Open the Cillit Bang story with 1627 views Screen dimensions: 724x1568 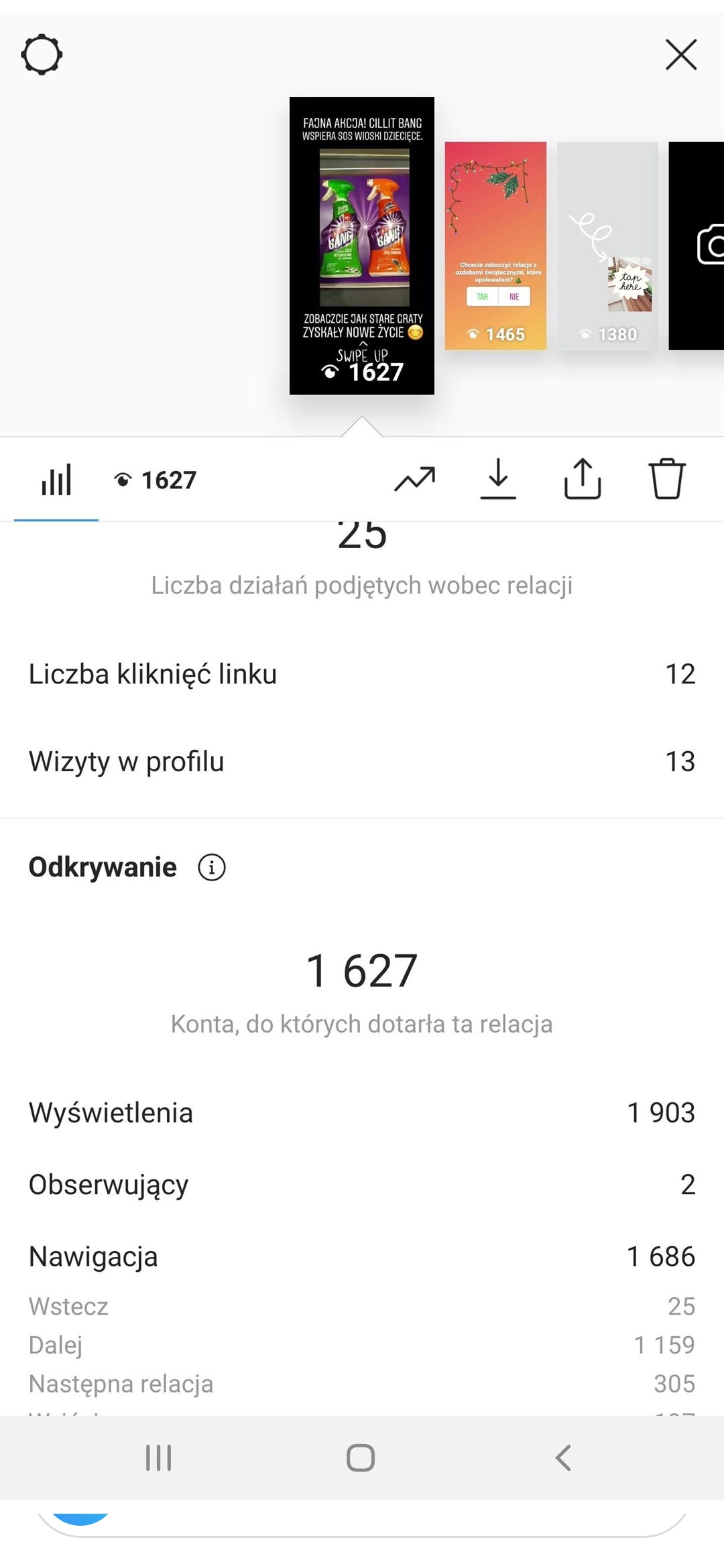click(x=362, y=245)
